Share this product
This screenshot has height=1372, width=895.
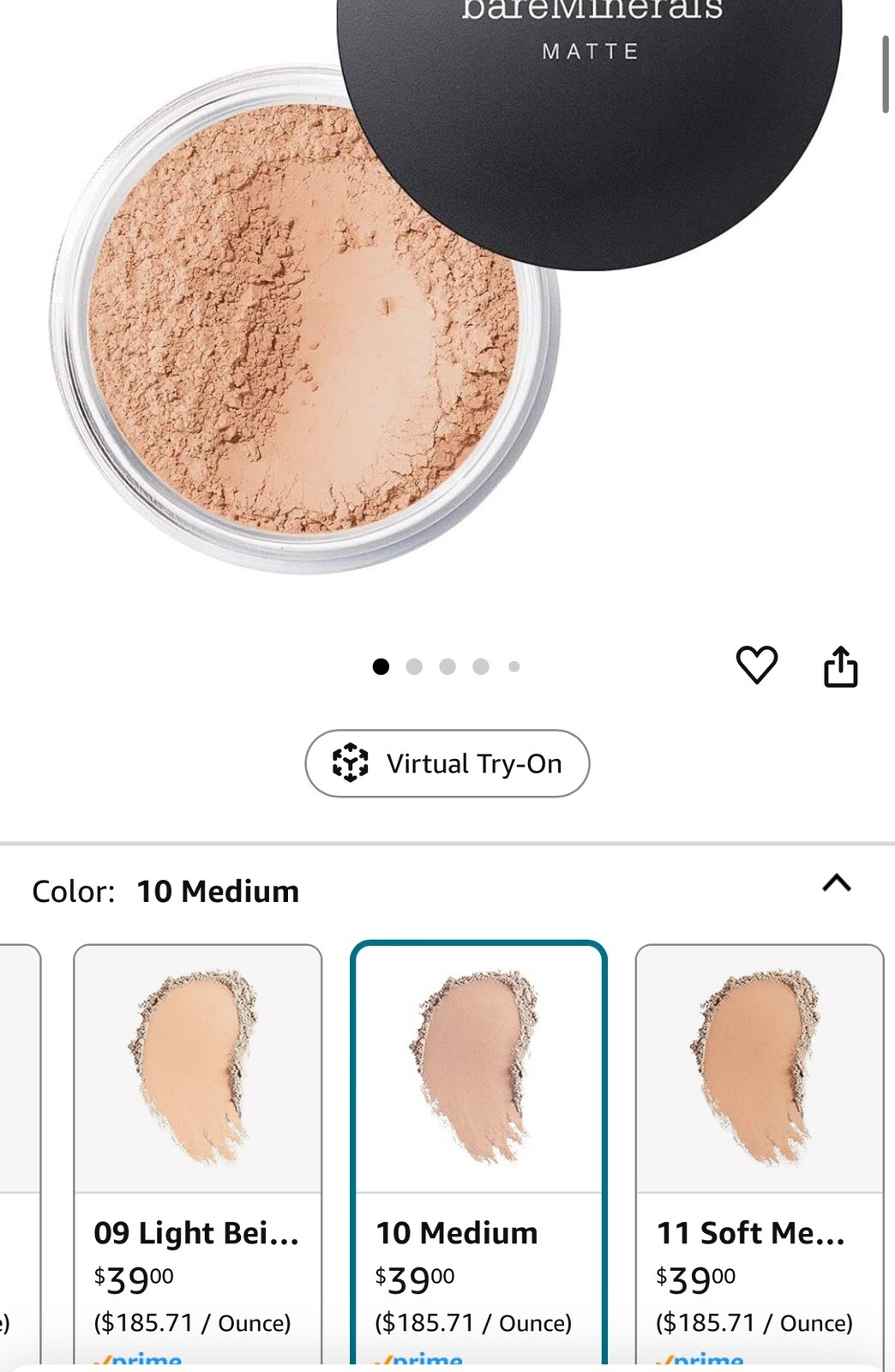coord(840,667)
